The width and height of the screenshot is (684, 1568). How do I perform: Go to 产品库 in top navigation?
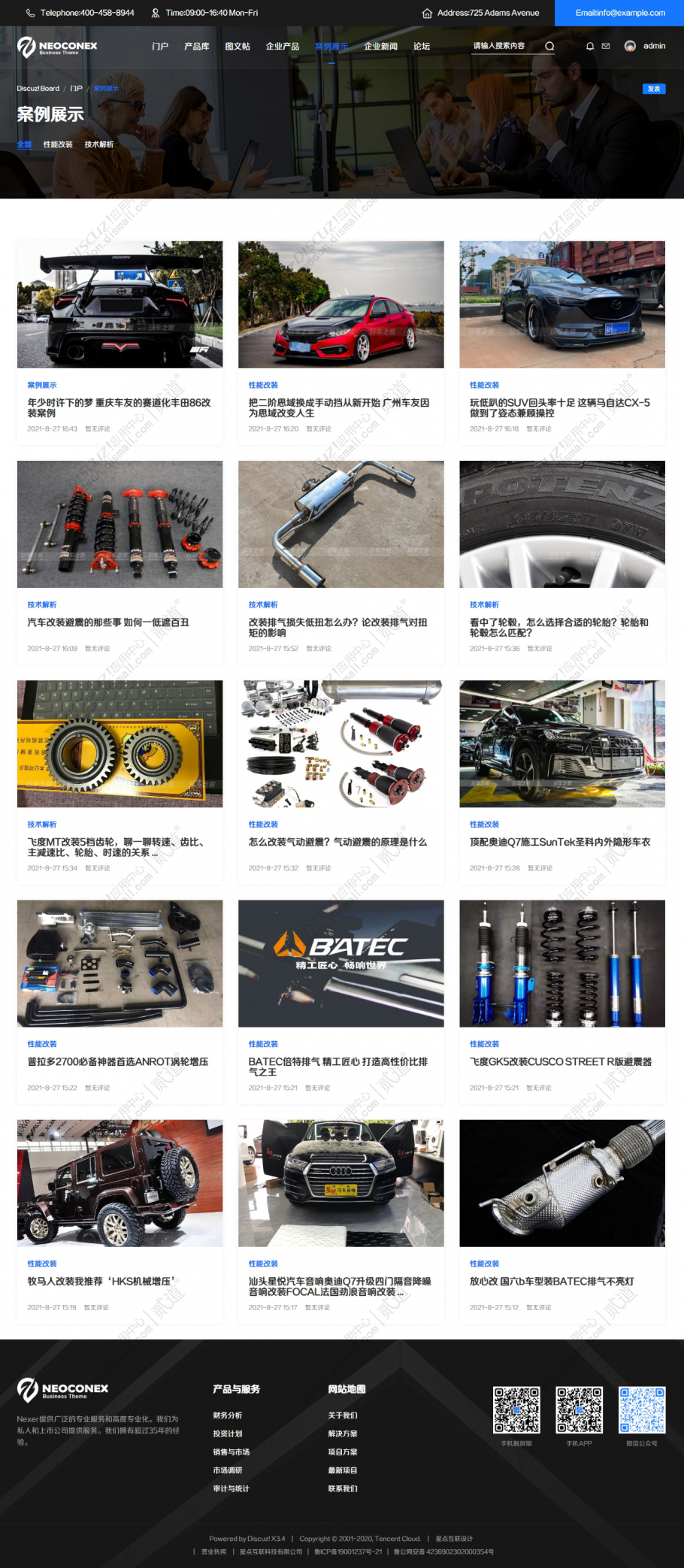point(196,47)
